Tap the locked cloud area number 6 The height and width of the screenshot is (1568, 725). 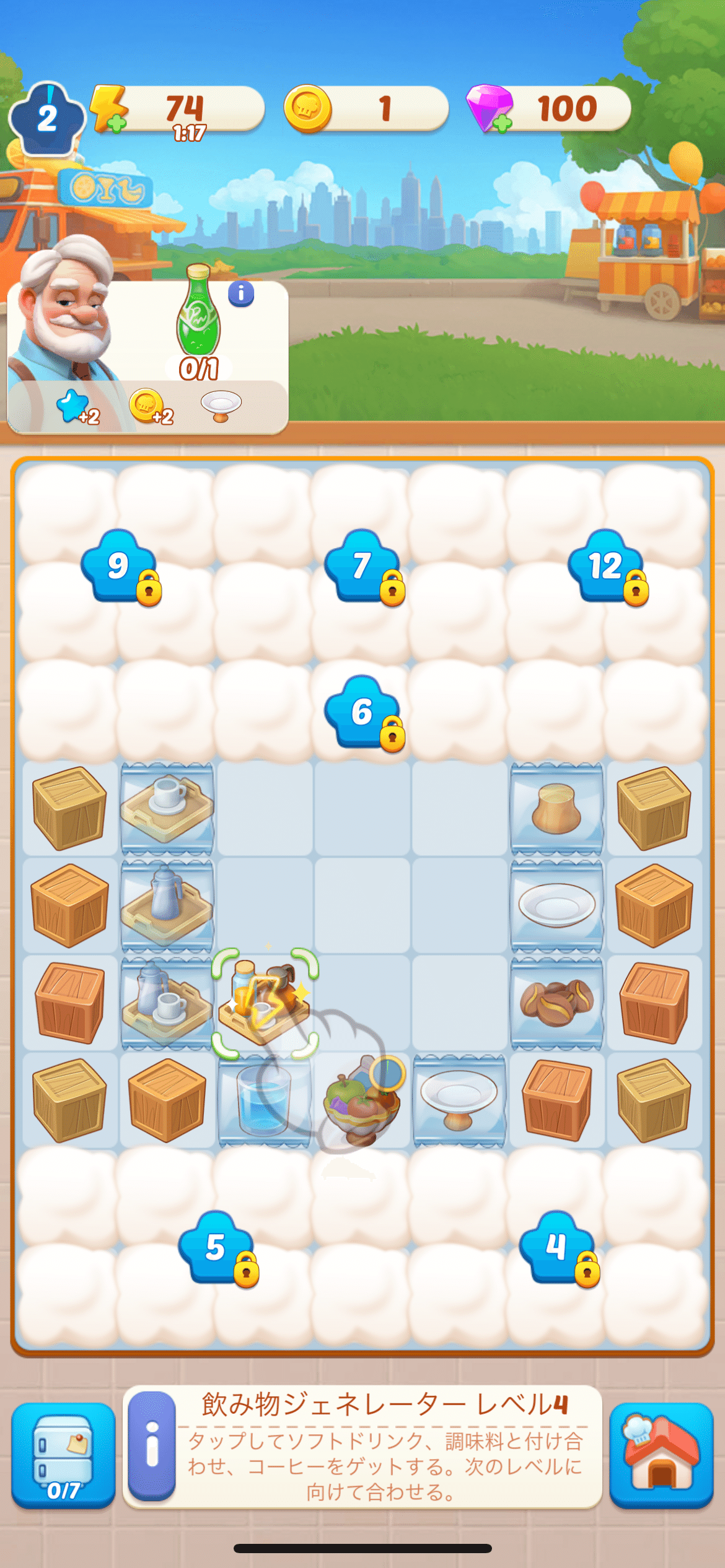click(x=364, y=713)
